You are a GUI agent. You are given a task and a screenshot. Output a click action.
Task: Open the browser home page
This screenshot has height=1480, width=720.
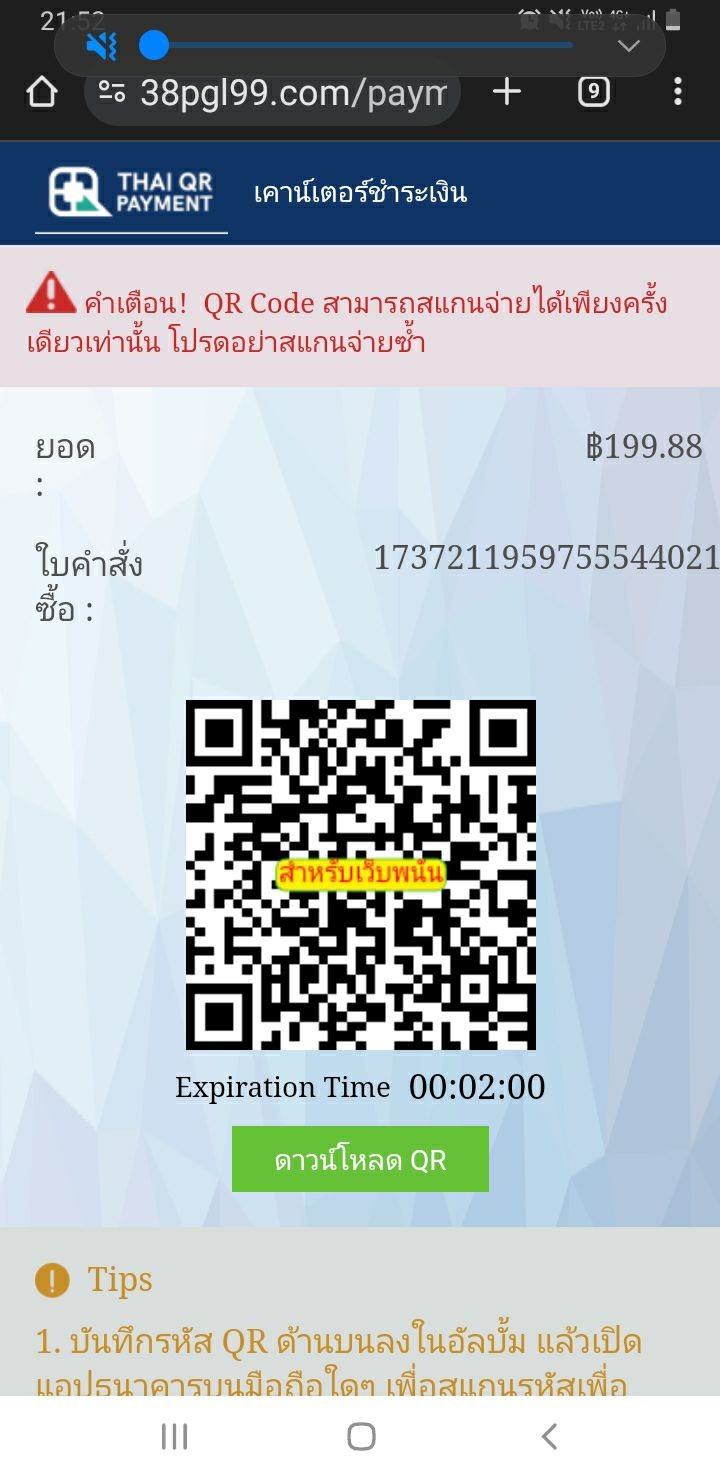tap(42, 93)
